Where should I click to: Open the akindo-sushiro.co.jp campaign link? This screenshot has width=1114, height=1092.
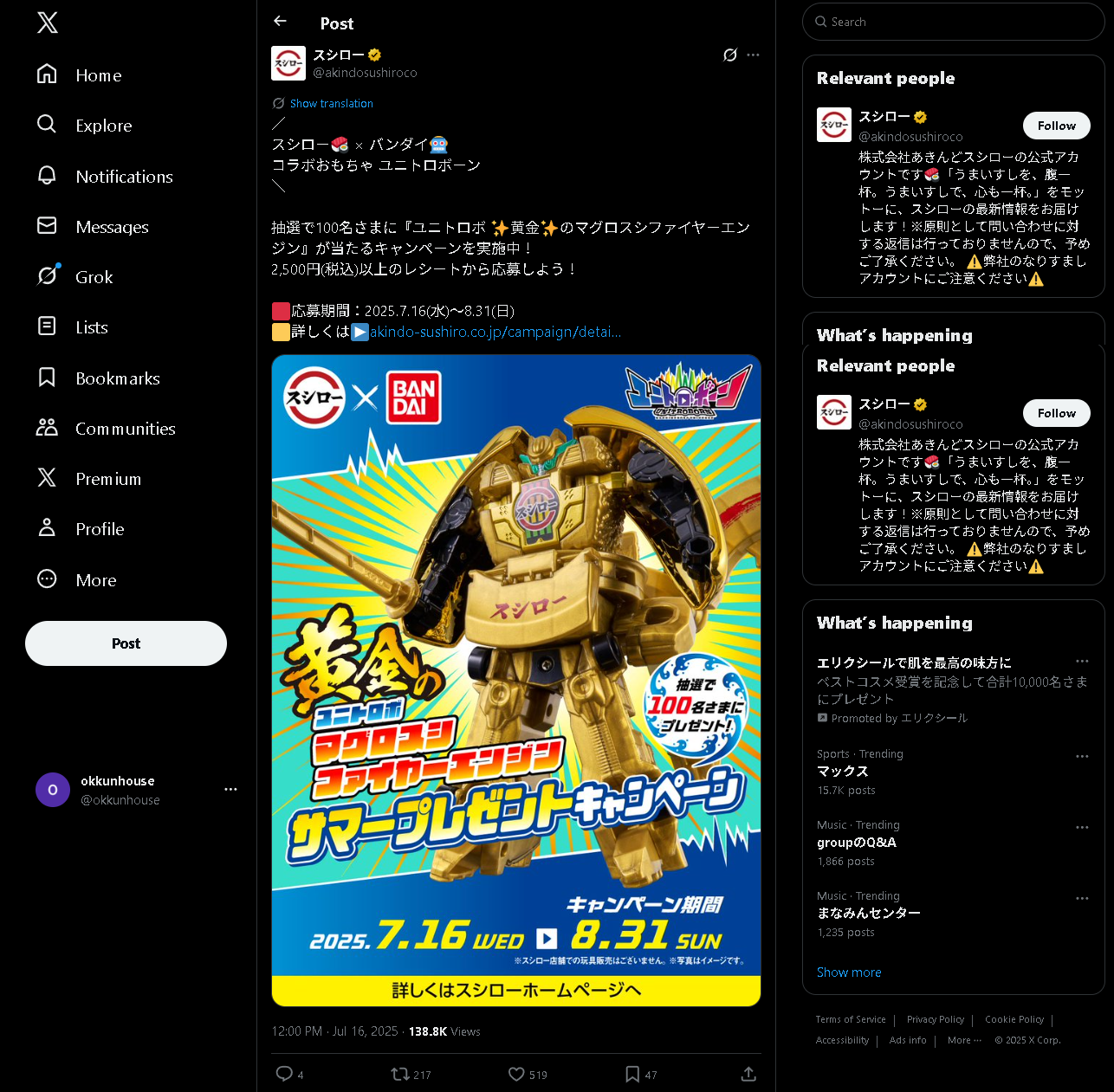tap(495, 332)
